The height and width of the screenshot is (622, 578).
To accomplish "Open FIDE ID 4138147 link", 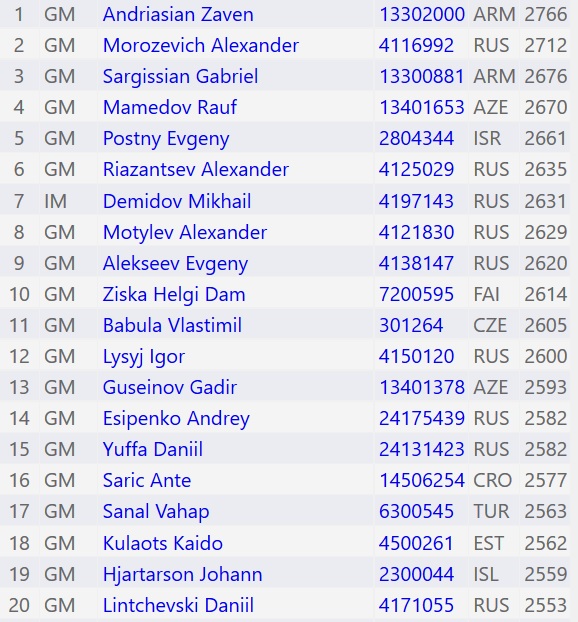I will coord(416,263).
